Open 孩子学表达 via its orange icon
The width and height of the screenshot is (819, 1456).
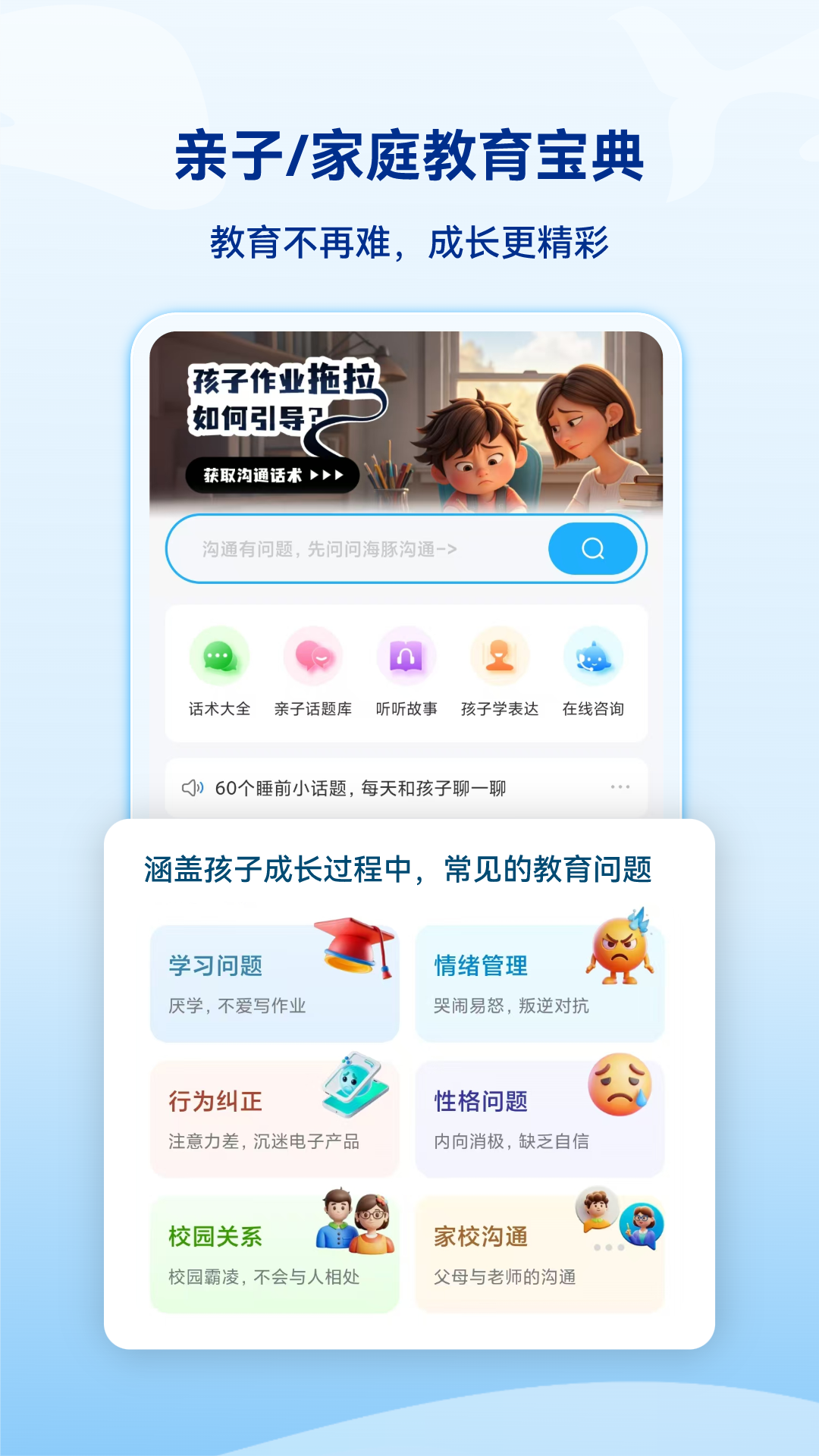(x=500, y=658)
